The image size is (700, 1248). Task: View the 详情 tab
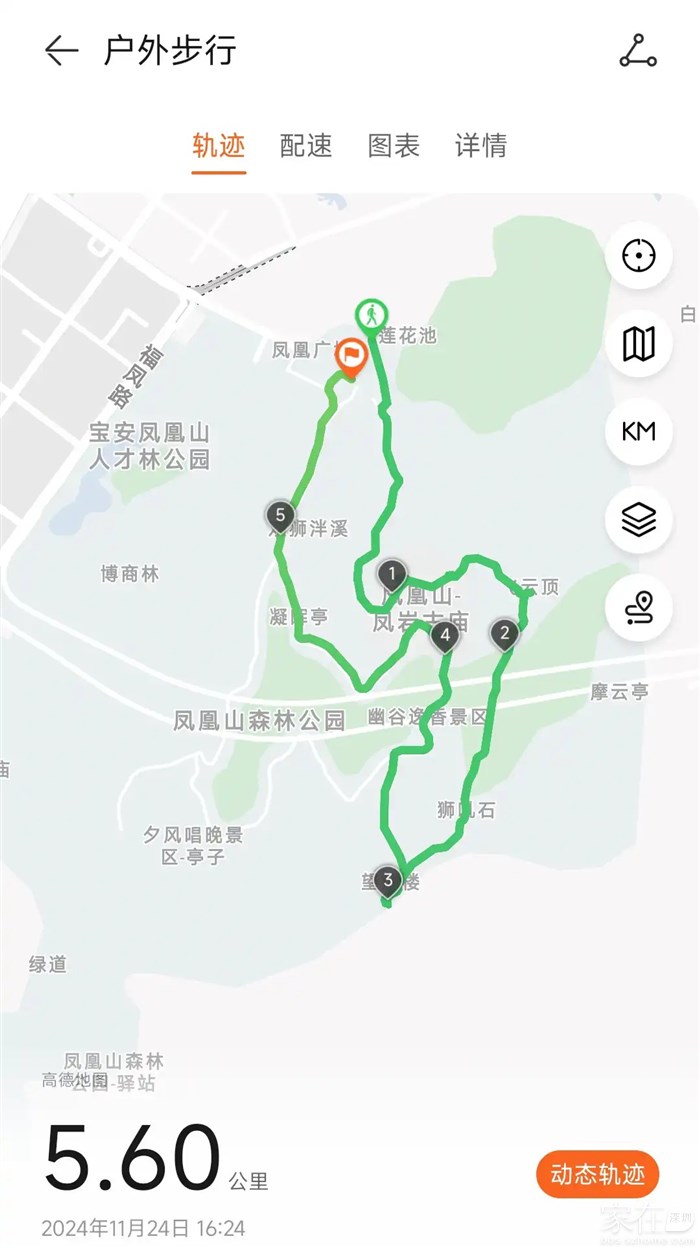pyautogui.click(x=481, y=146)
